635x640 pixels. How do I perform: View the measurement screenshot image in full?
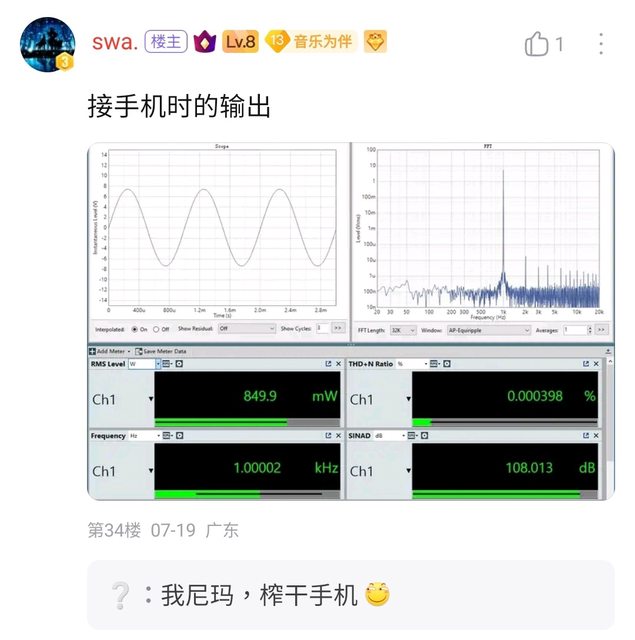[x=350, y=320]
